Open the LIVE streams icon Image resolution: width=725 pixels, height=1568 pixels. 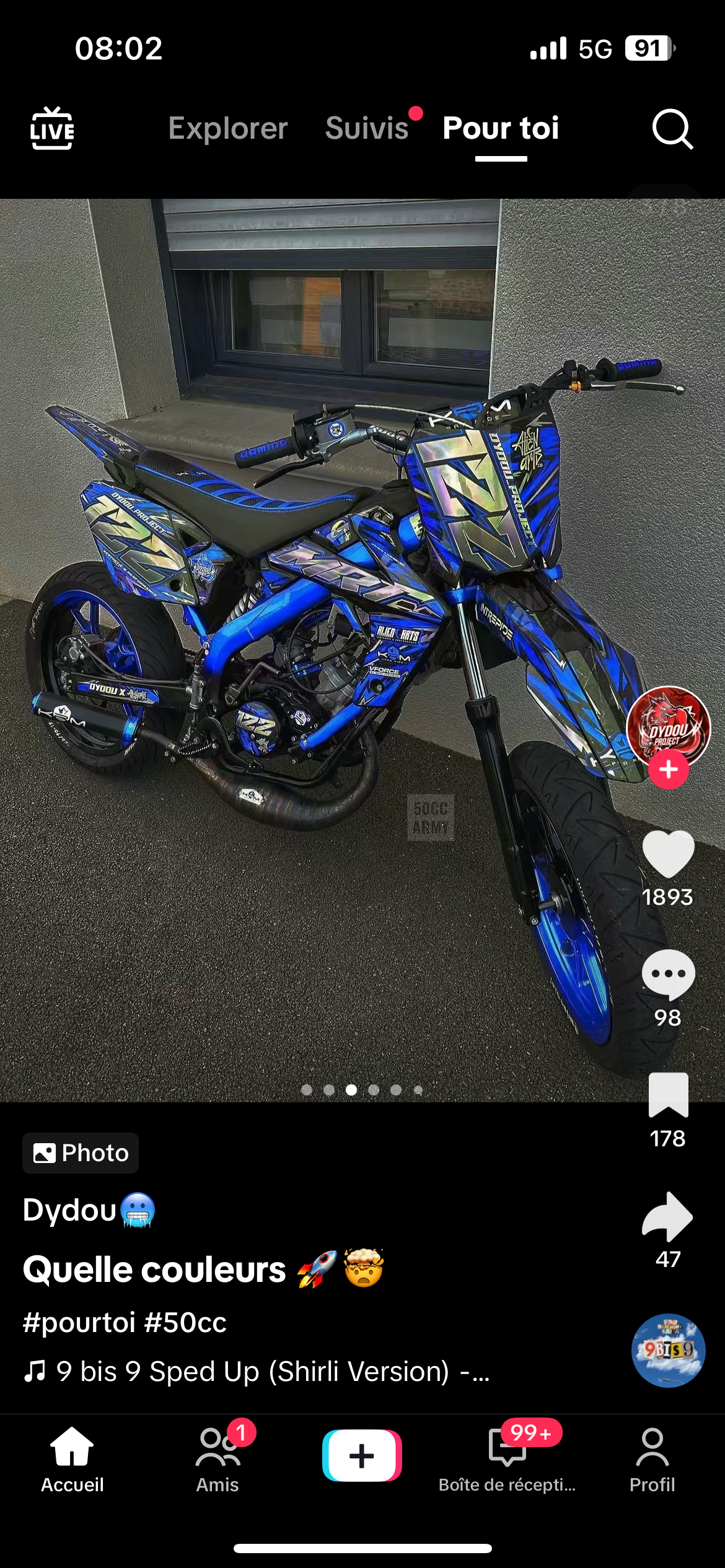tap(52, 129)
